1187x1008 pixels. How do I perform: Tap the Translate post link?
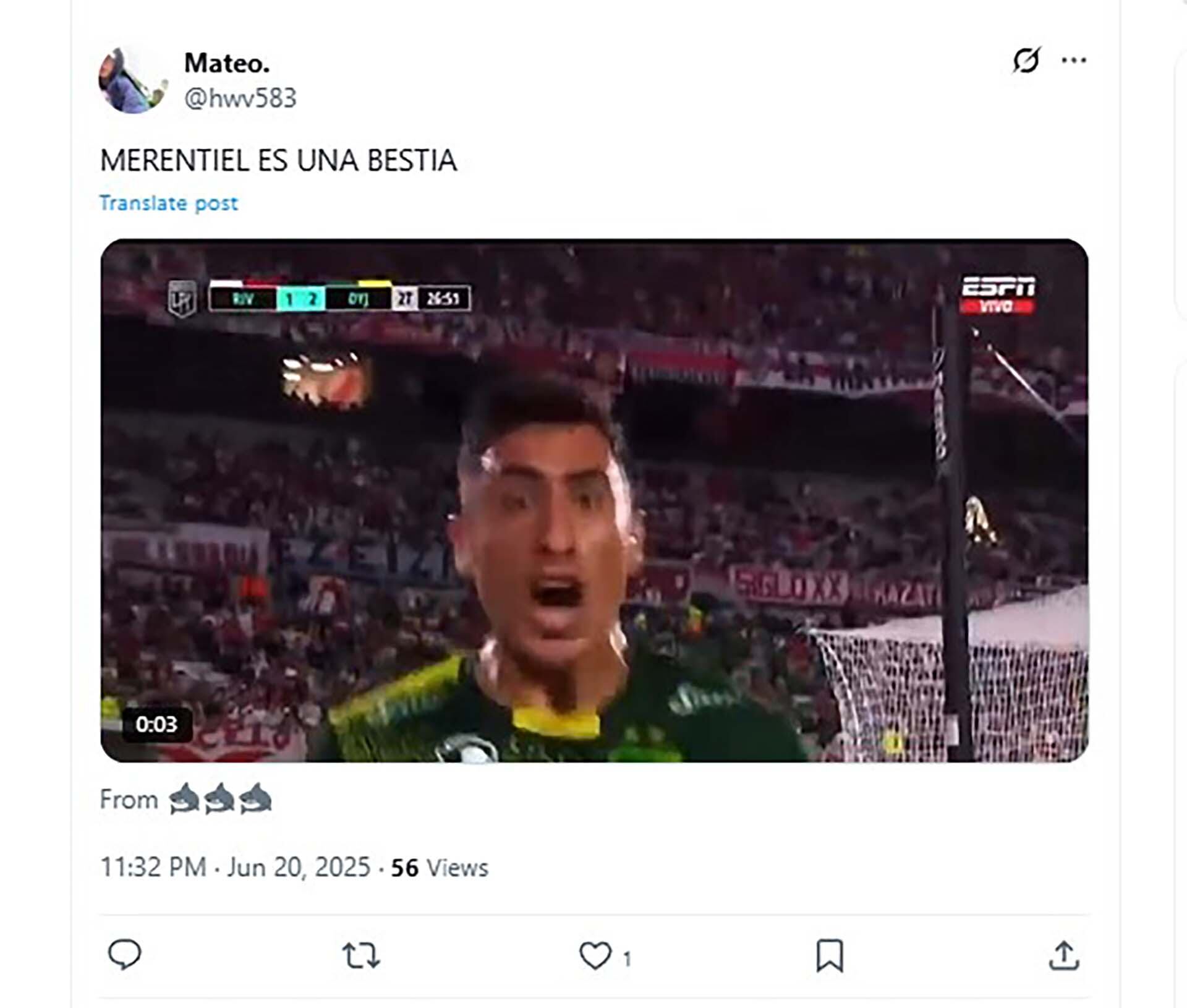[x=169, y=203]
